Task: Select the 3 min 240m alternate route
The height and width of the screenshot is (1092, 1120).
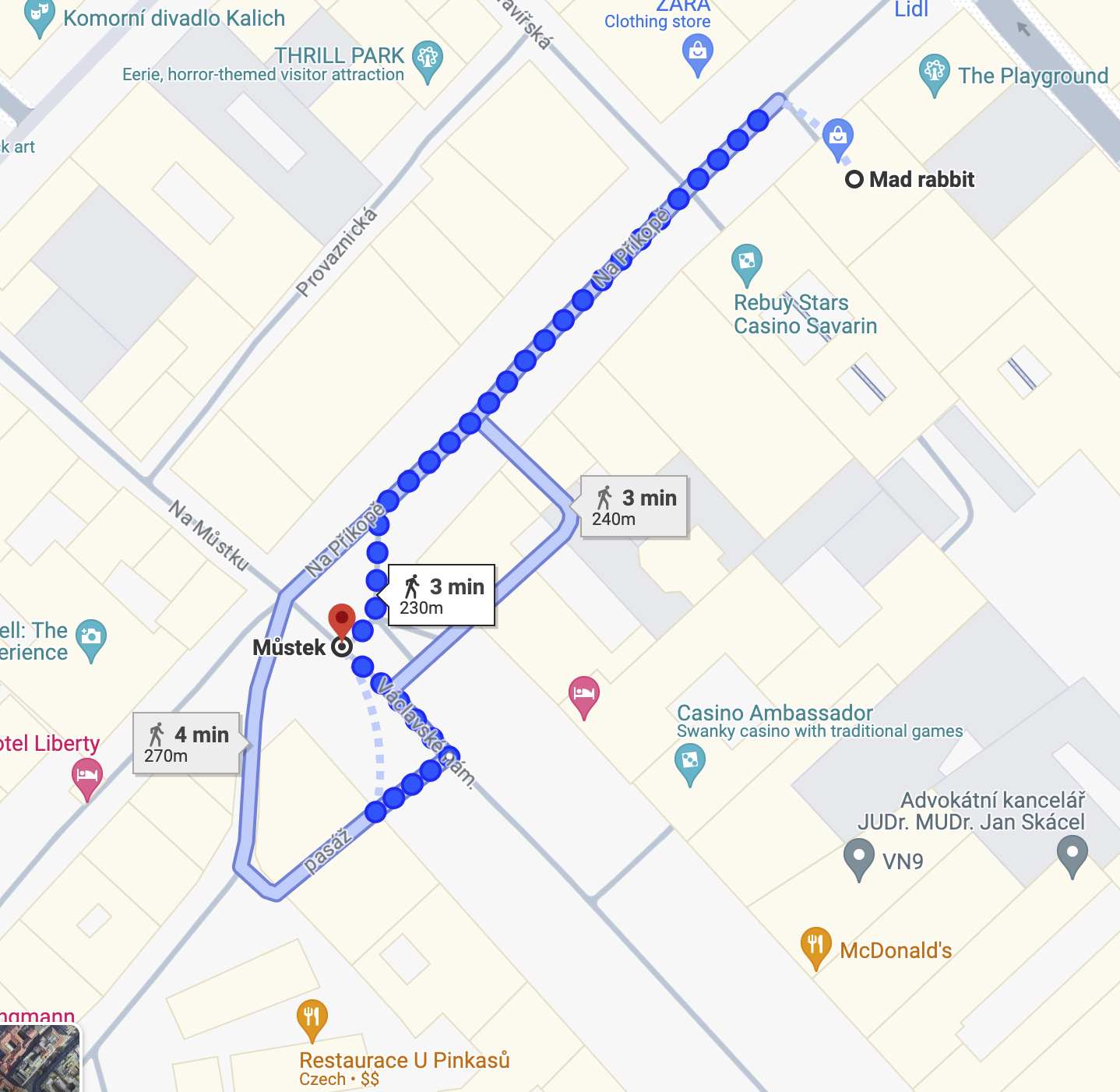Action: coord(634,507)
